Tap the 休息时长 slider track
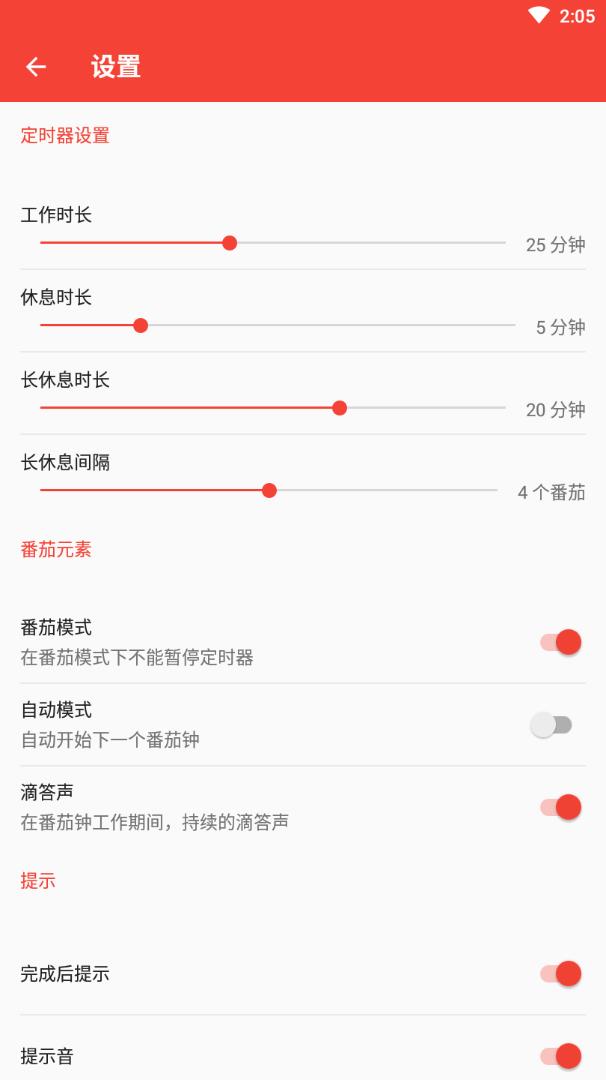Screen dimensions: 606x1080 277,325
